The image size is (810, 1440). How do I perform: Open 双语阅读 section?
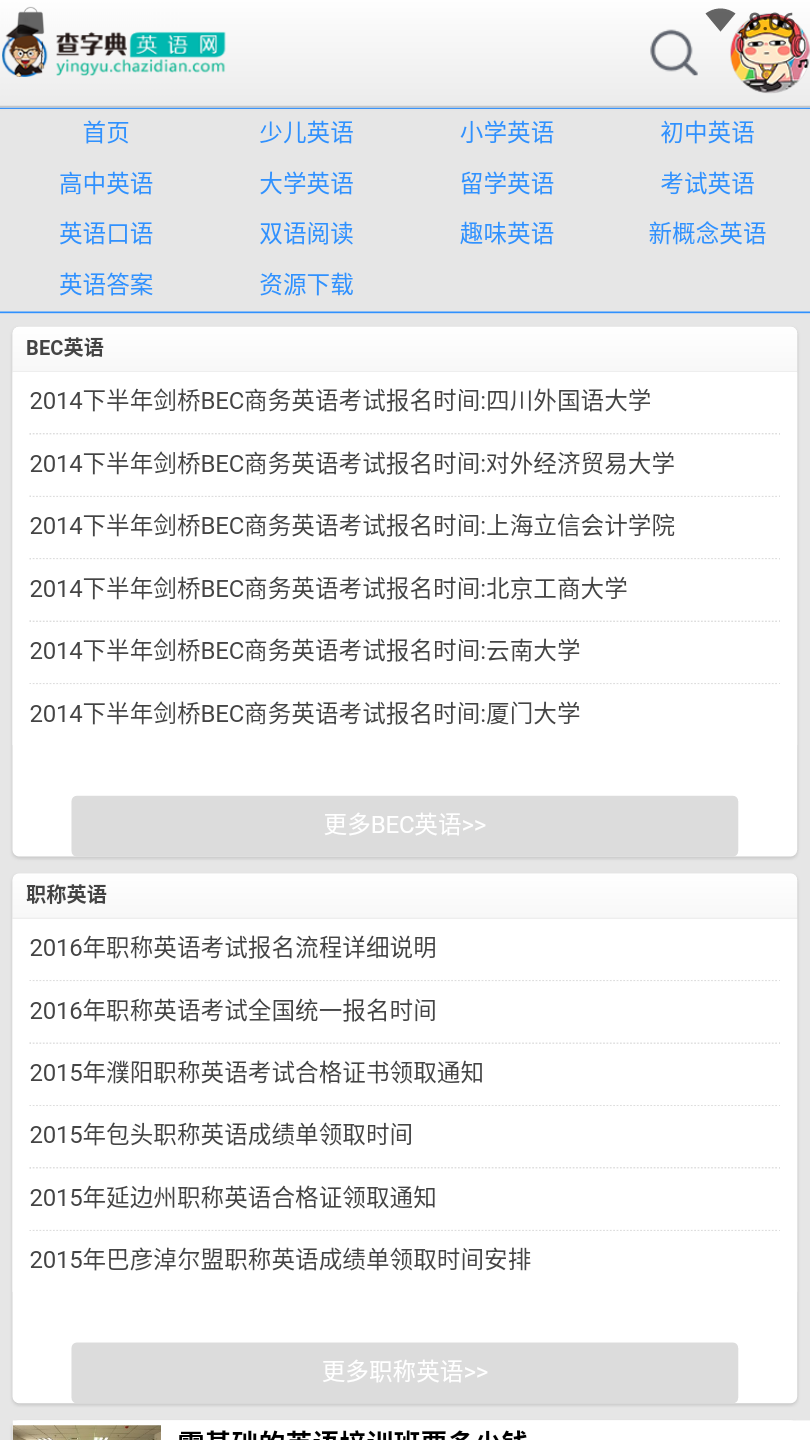[306, 234]
